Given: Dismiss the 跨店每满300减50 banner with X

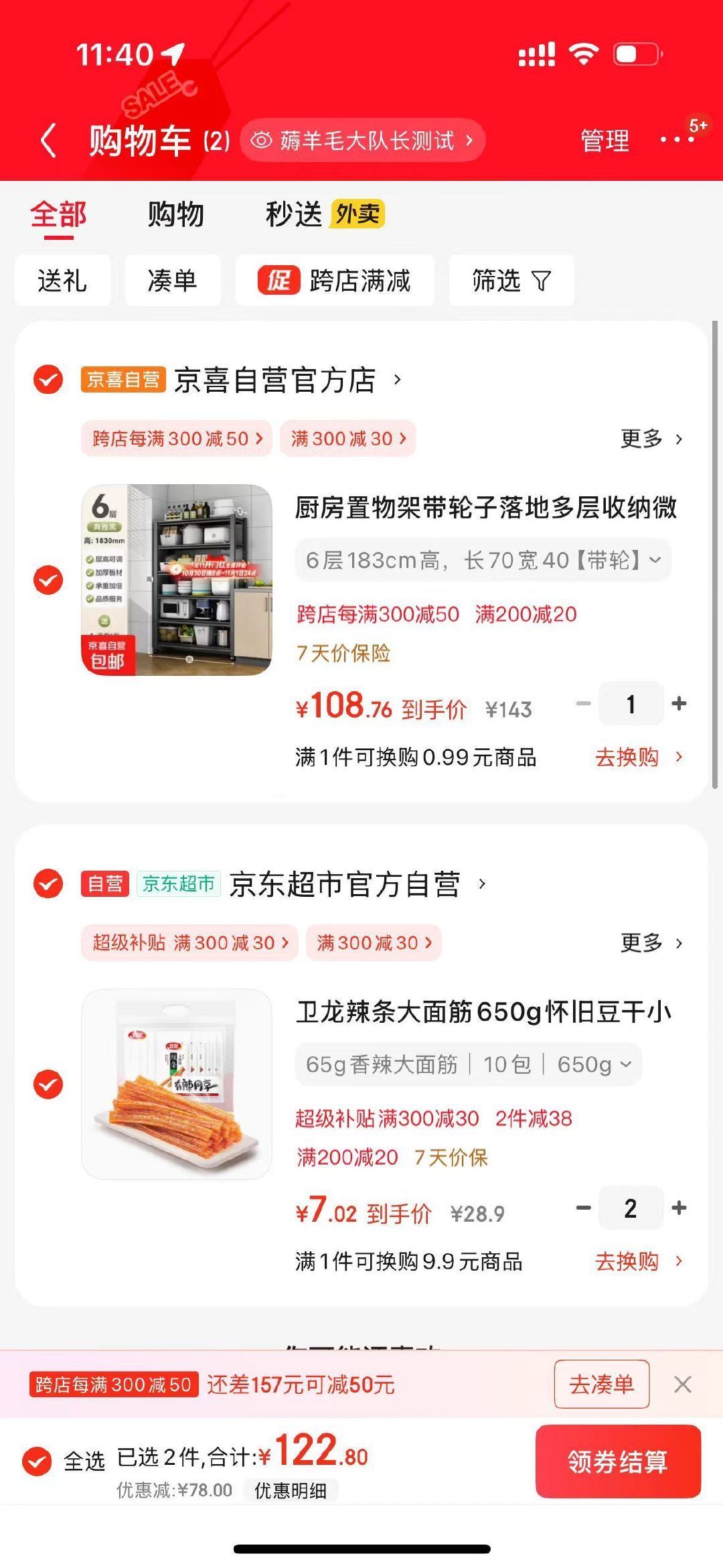Looking at the screenshot, I should [682, 1384].
